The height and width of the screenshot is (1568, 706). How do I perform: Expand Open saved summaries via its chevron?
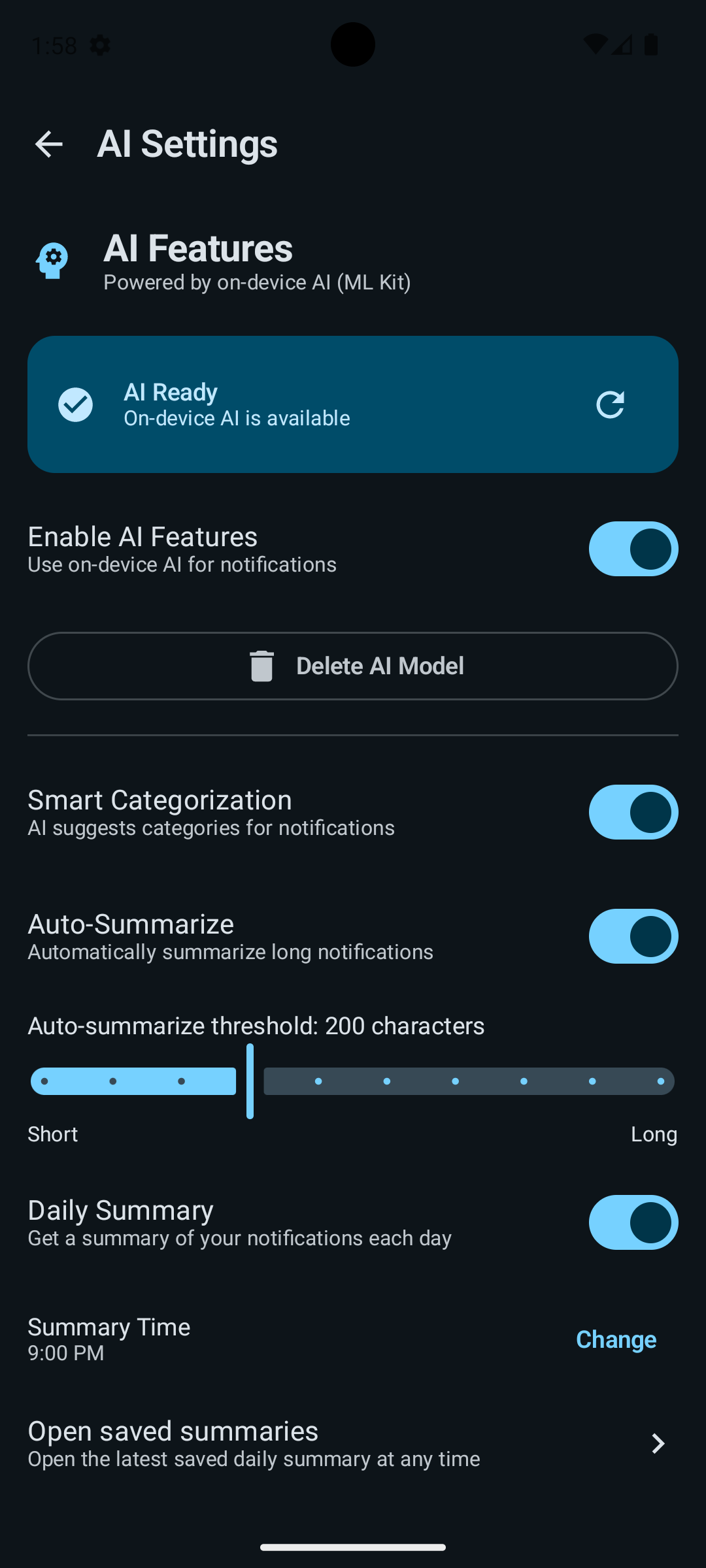pos(658,1443)
